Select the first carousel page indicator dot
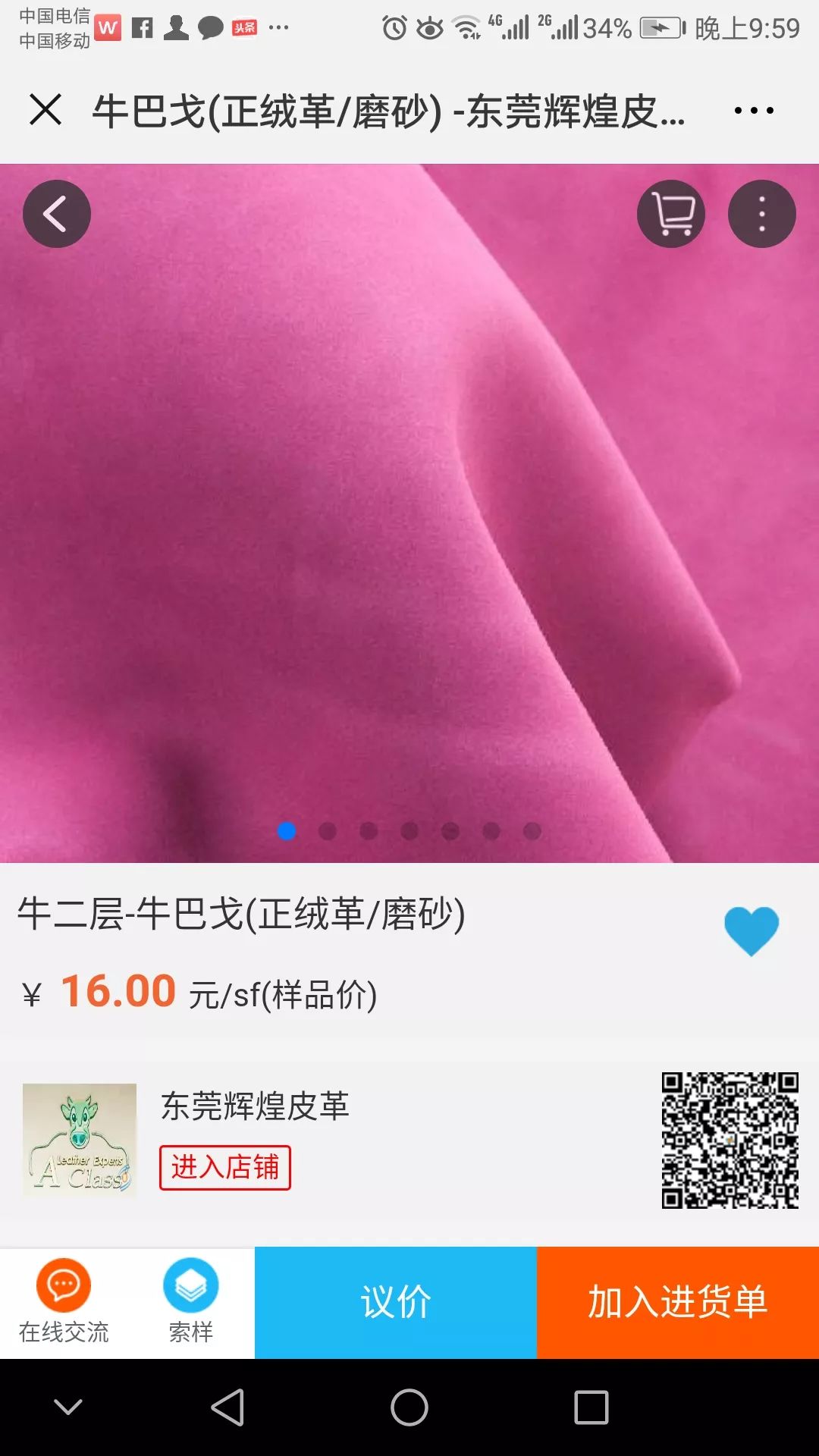This screenshot has height=1456, width=819. click(285, 831)
